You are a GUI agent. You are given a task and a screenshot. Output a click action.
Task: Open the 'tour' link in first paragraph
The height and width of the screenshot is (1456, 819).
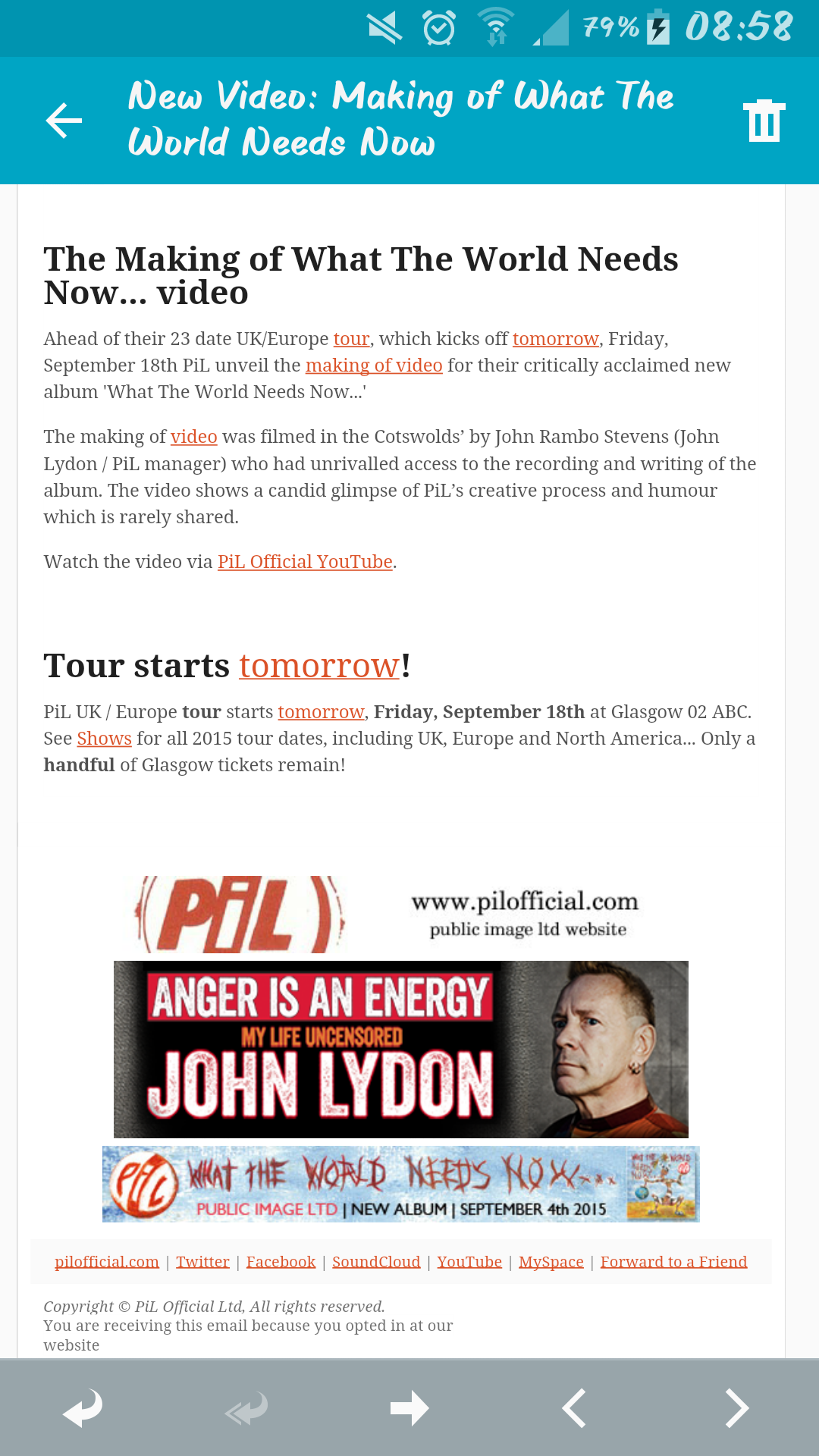[x=351, y=339]
